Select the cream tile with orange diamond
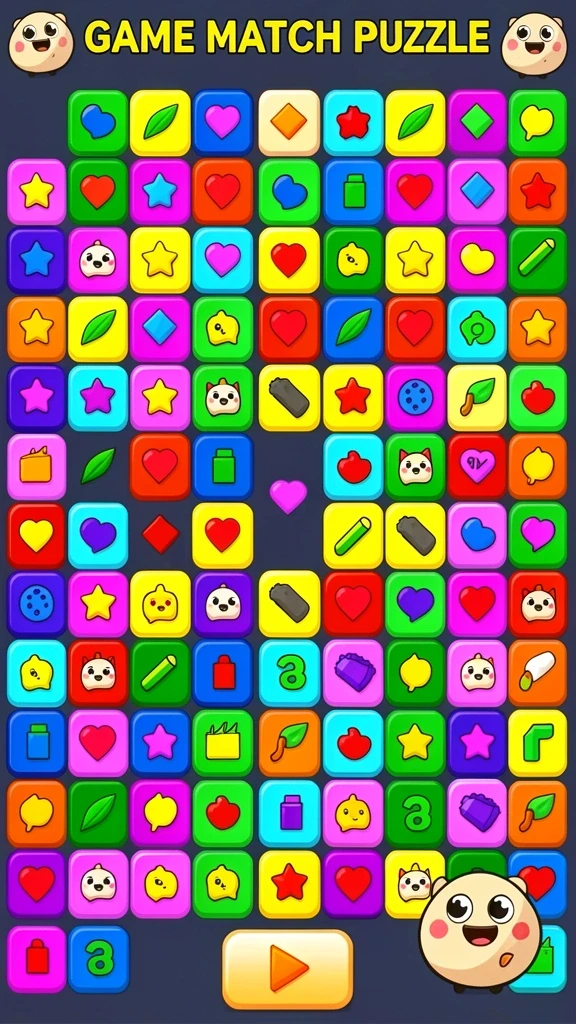576x1024 pixels. click(289, 122)
